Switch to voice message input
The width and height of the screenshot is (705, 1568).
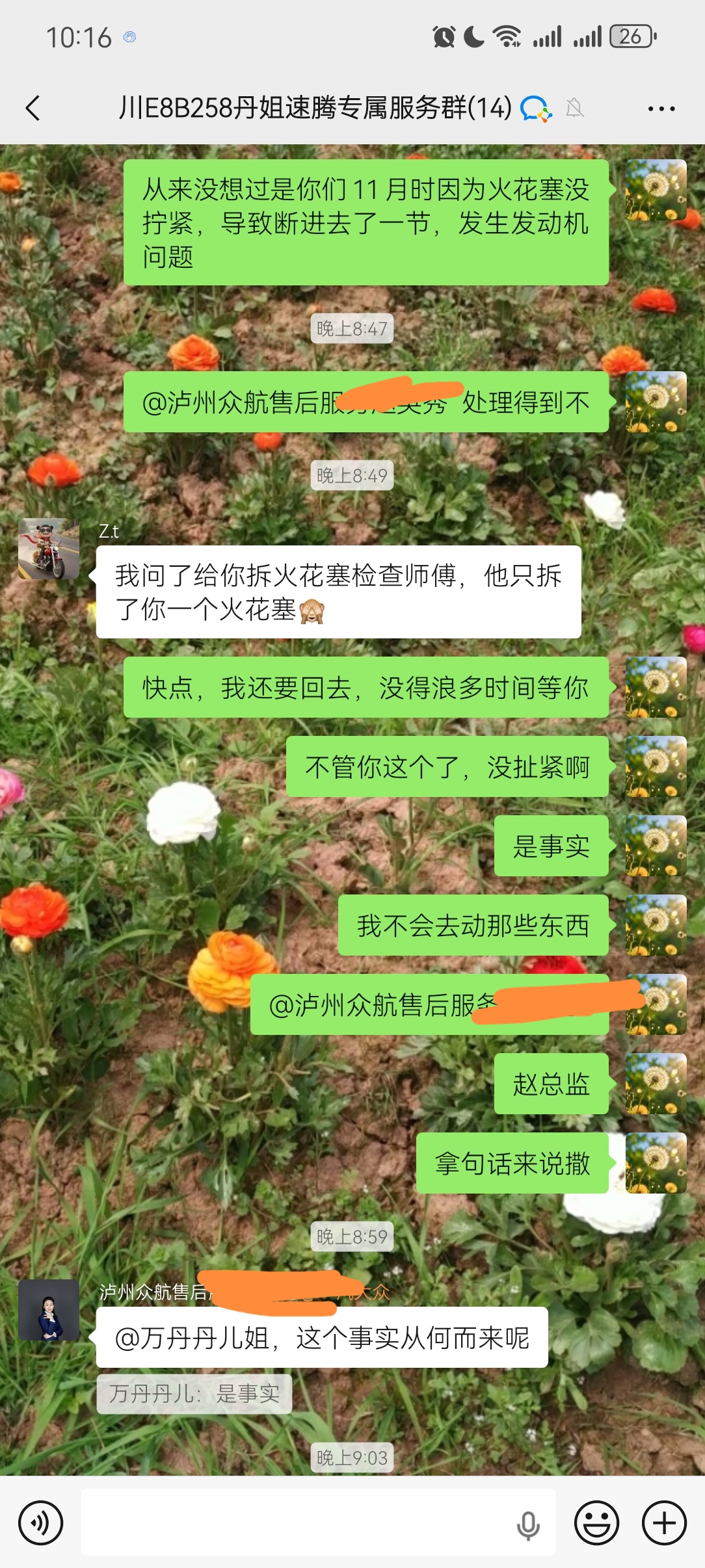pyautogui.click(x=40, y=1522)
